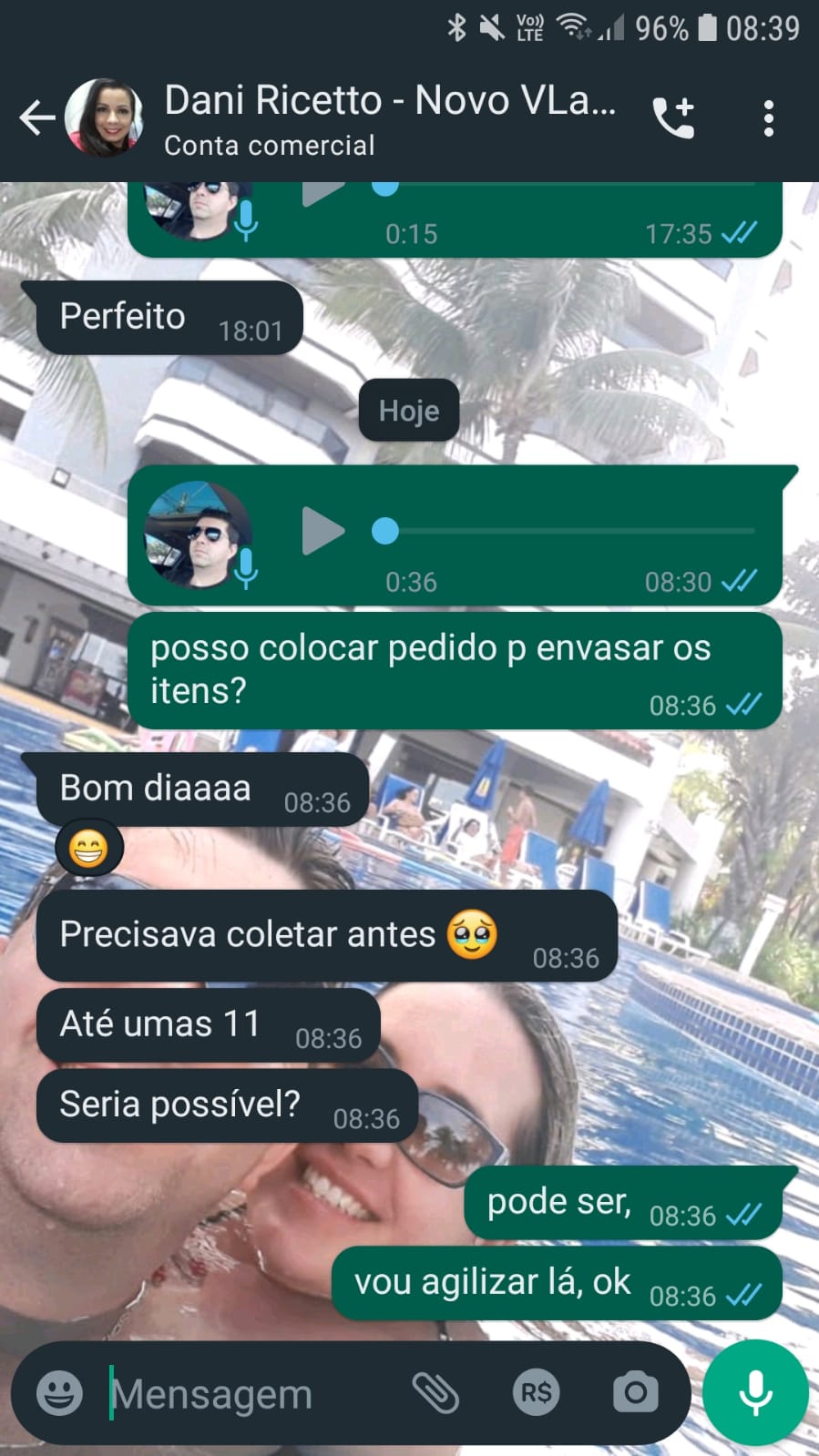Open the camera to take a photo
Screen dimensions: 819x1456
coord(635,1393)
